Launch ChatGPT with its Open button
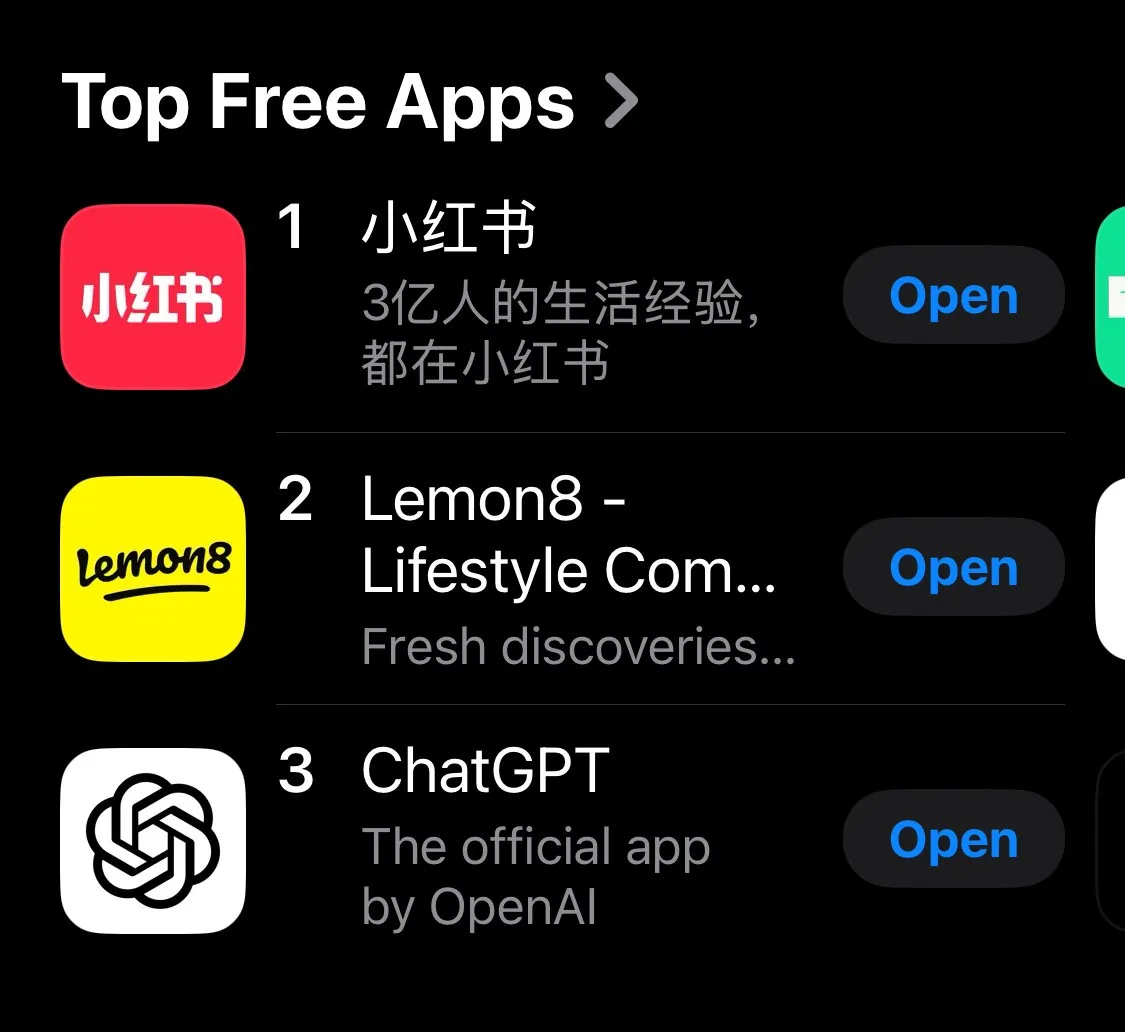Viewport: 1125px width, 1032px height. pyautogui.click(x=953, y=840)
